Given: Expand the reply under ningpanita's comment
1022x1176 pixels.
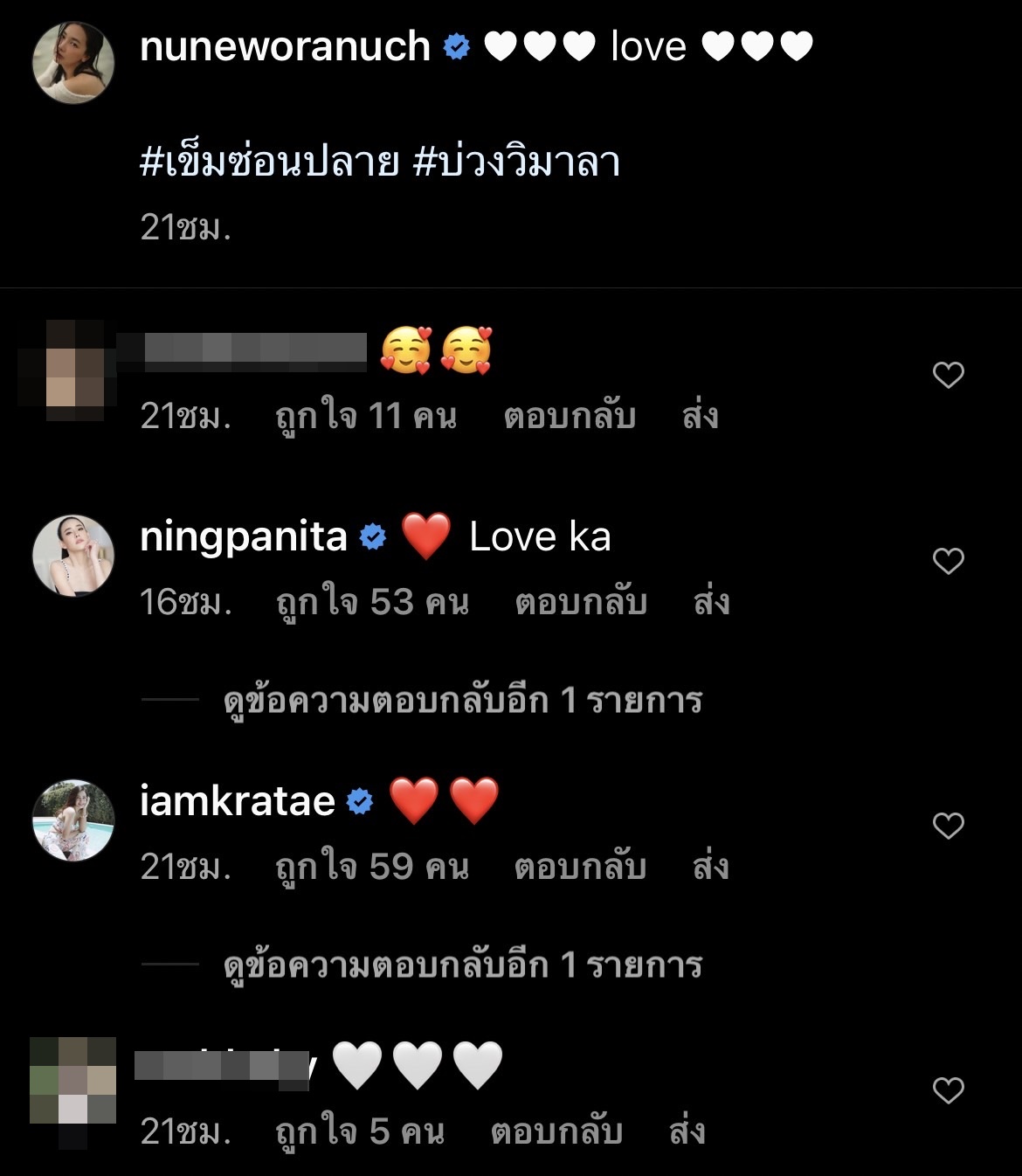Looking at the screenshot, I should coord(463,701).
